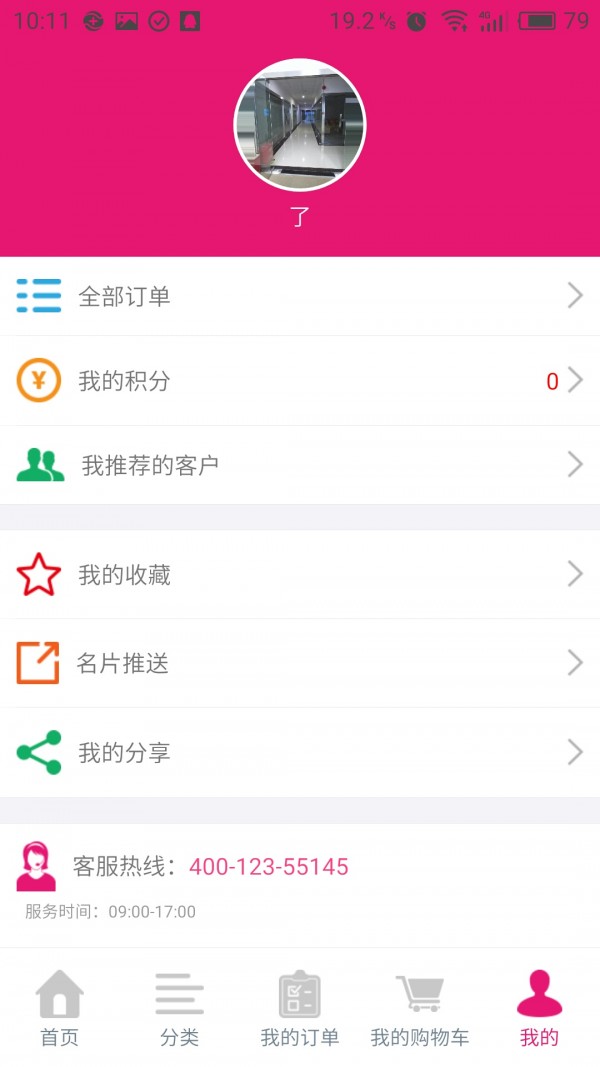Switch to the 首页 home tab
This screenshot has height=1067, width=600.
point(60,1008)
